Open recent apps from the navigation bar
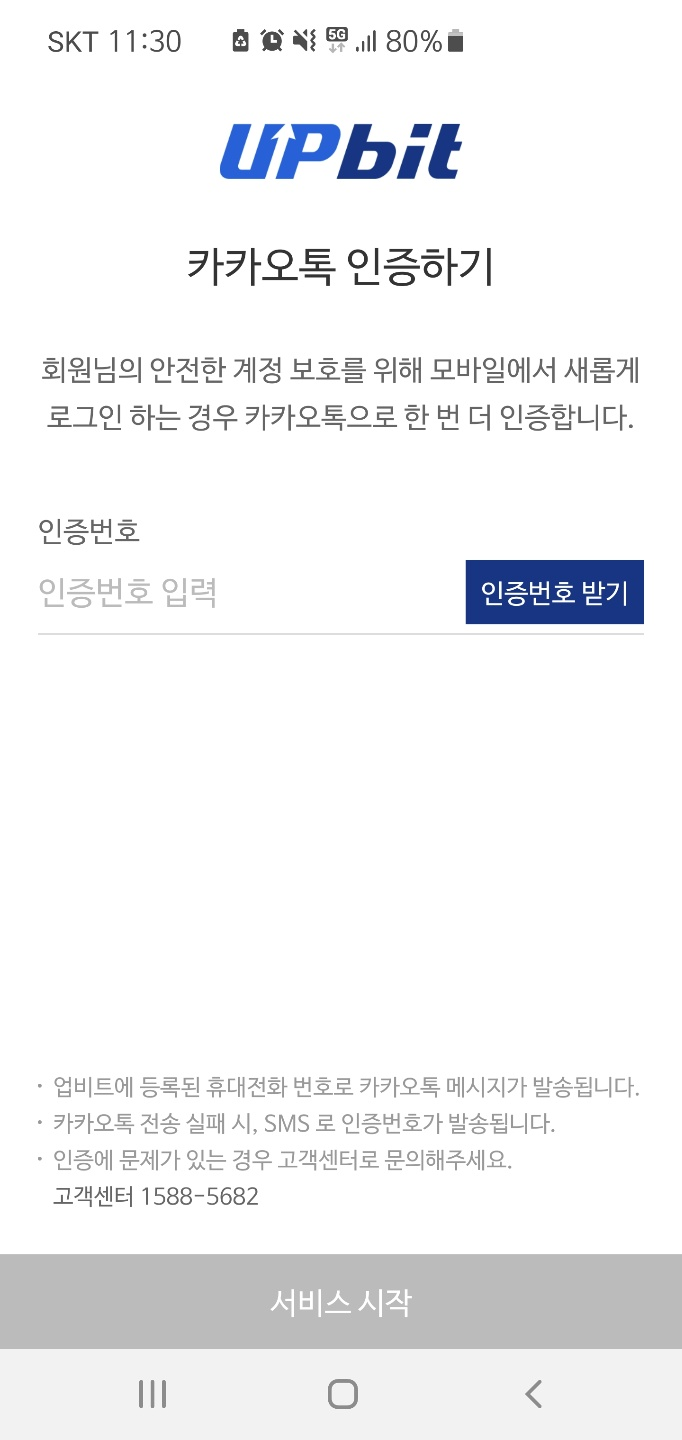682x1440 pixels. point(152,1394)
